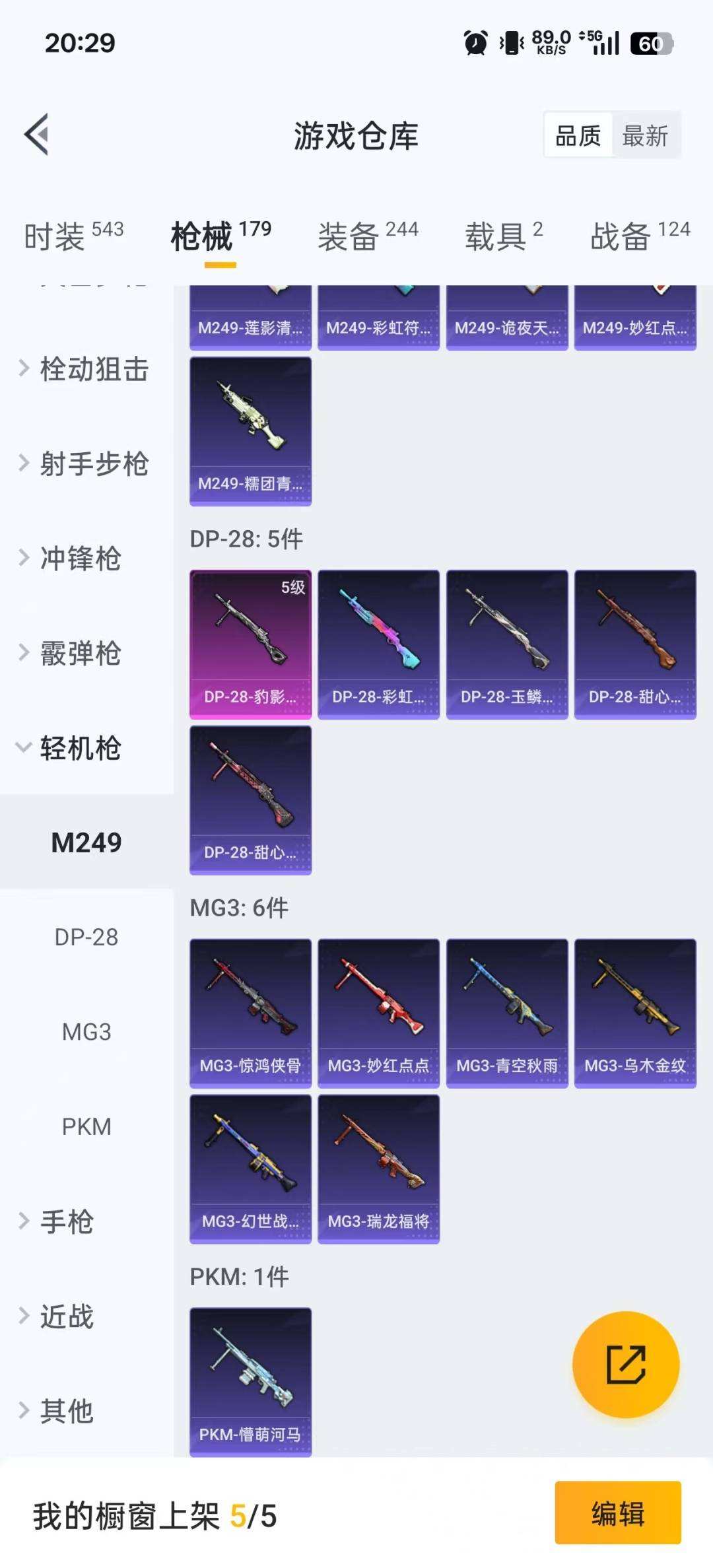
Task: Tap the 编辑 button
Action: (x=617, y=1513)
